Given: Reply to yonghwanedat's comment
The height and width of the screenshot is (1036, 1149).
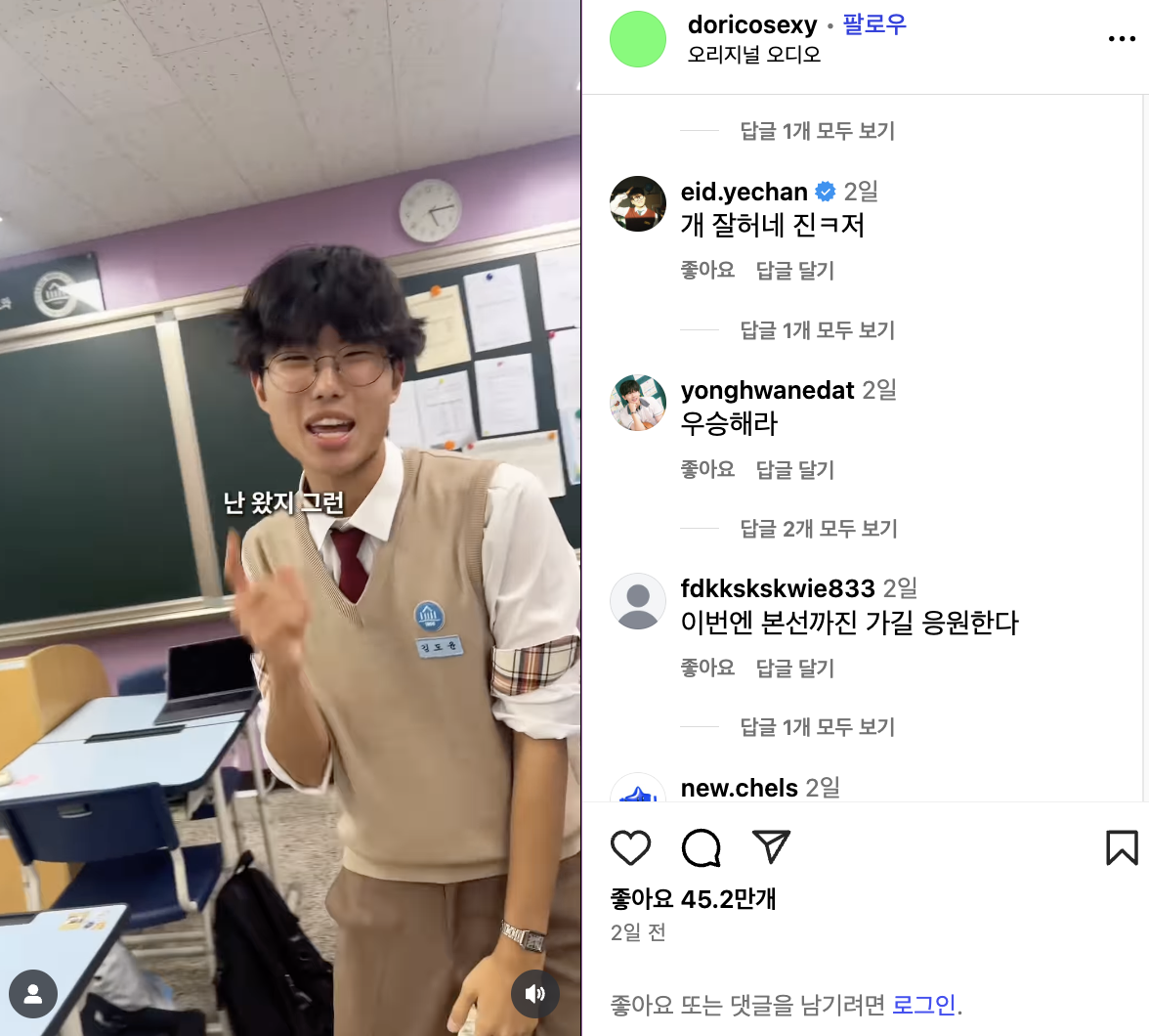Looking at the screenshot, I should tap(794, 470).
